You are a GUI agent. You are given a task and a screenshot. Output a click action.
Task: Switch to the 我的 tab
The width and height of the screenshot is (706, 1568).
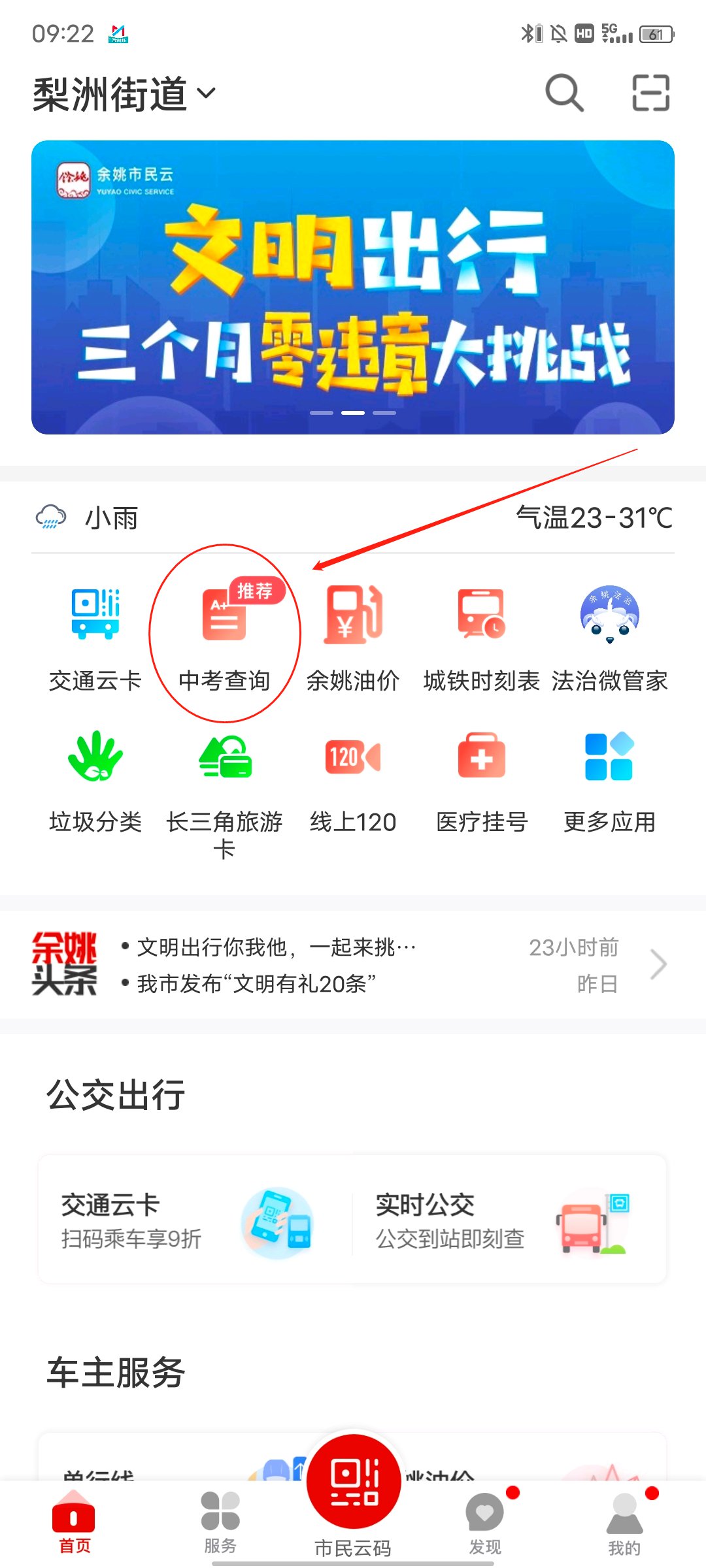pyautogui.click(x=624, y=1522)
